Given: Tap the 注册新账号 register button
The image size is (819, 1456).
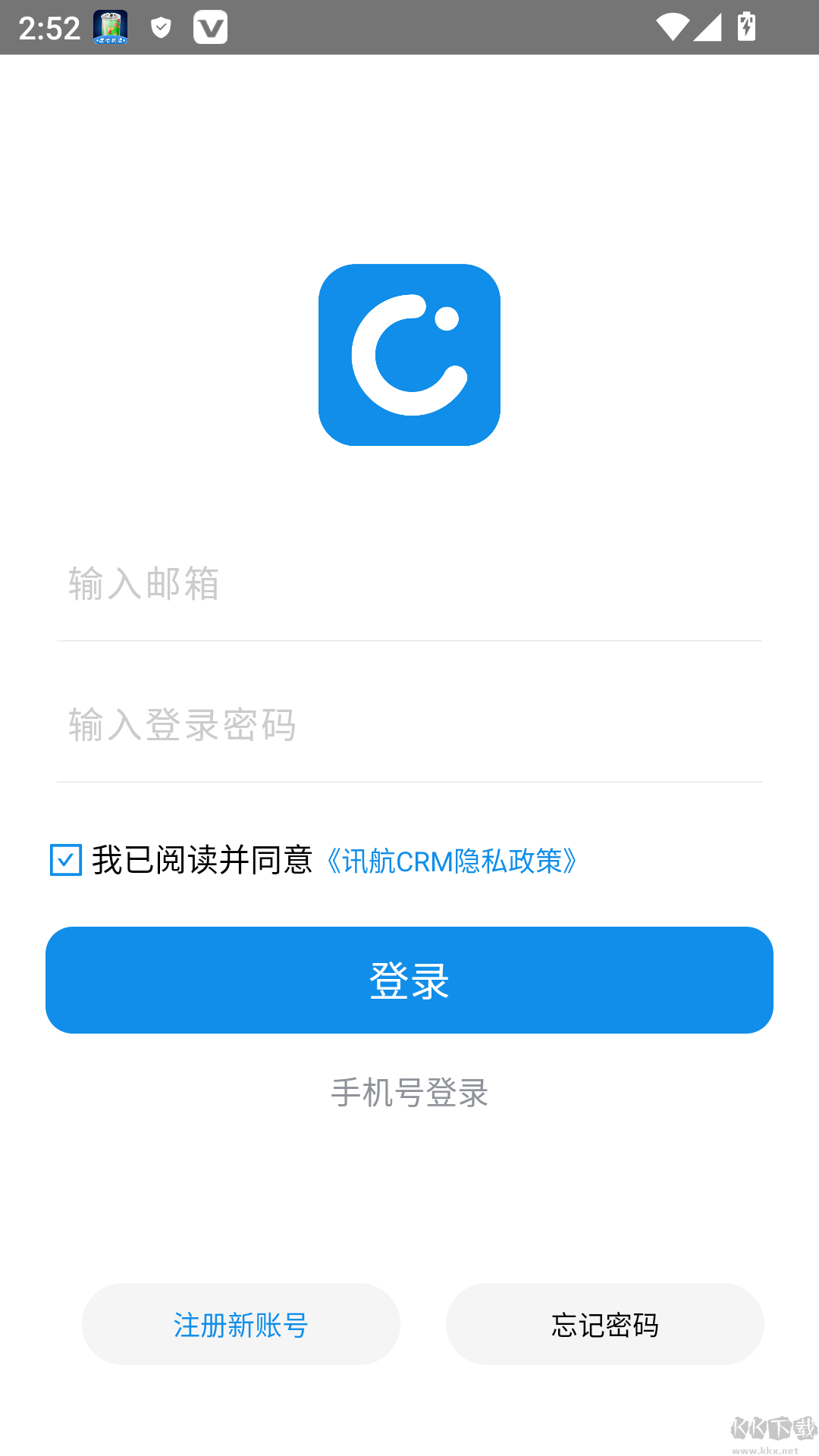Looking at the screenshot, I should click(x=240, y=1323).
